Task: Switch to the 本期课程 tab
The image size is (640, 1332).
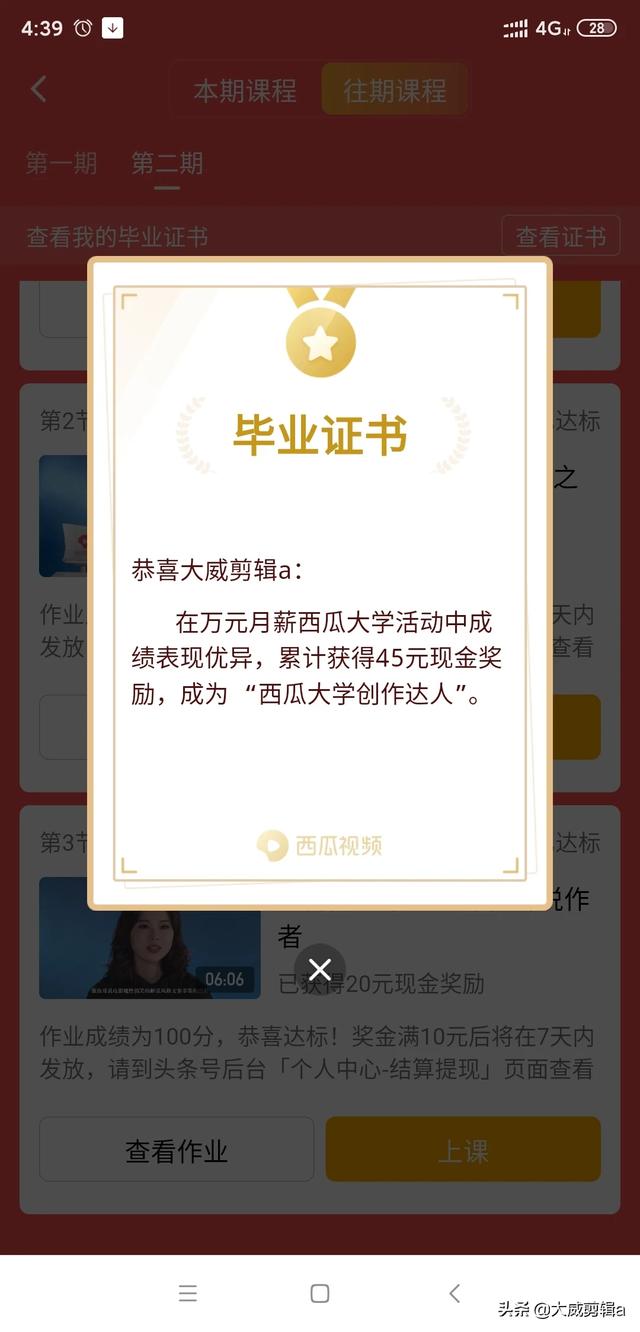Action: [x=245, y=91]
